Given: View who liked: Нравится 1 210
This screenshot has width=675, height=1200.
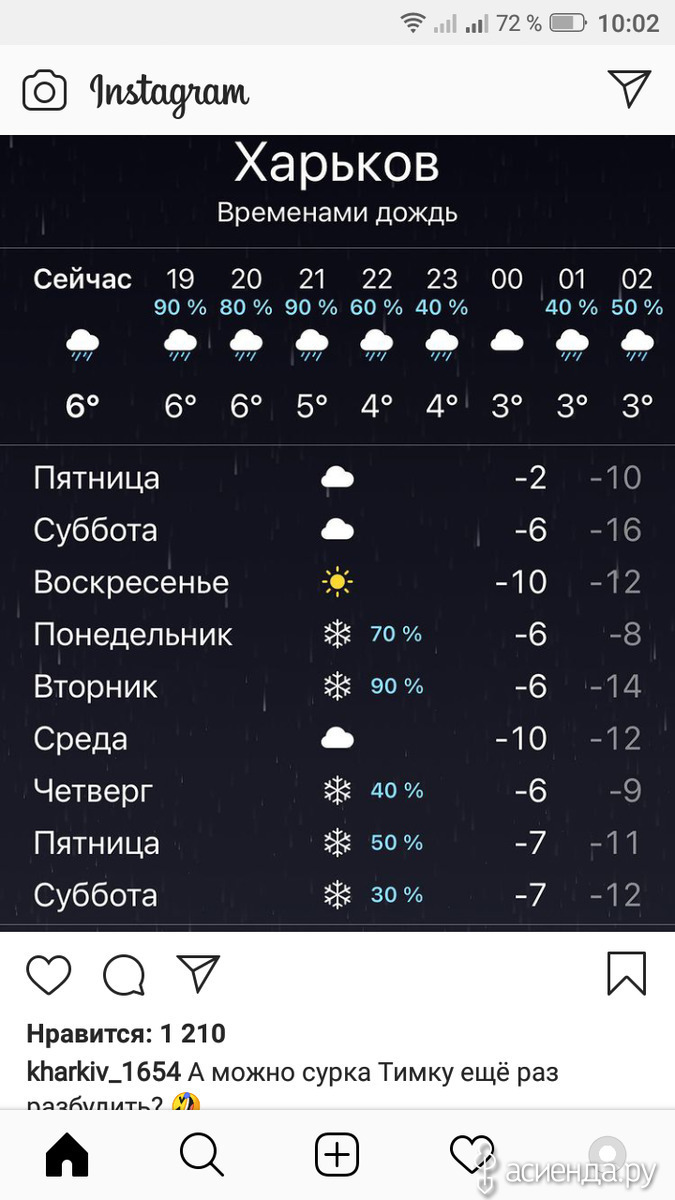Looking at the screenshot, I should (x=126, y=1033).
